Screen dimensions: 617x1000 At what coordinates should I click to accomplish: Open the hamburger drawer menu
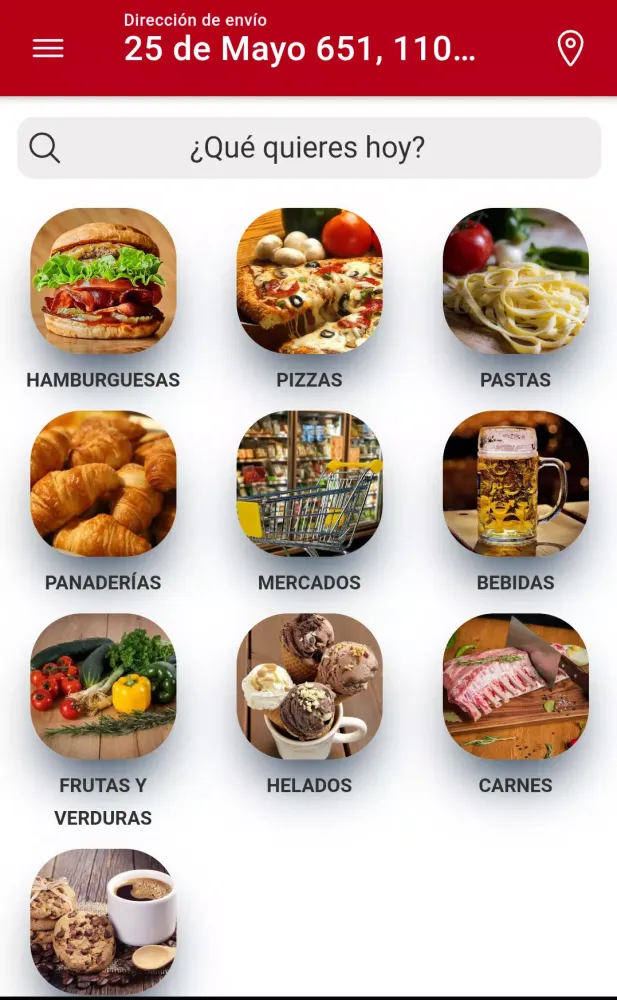[x=48, y=48]
